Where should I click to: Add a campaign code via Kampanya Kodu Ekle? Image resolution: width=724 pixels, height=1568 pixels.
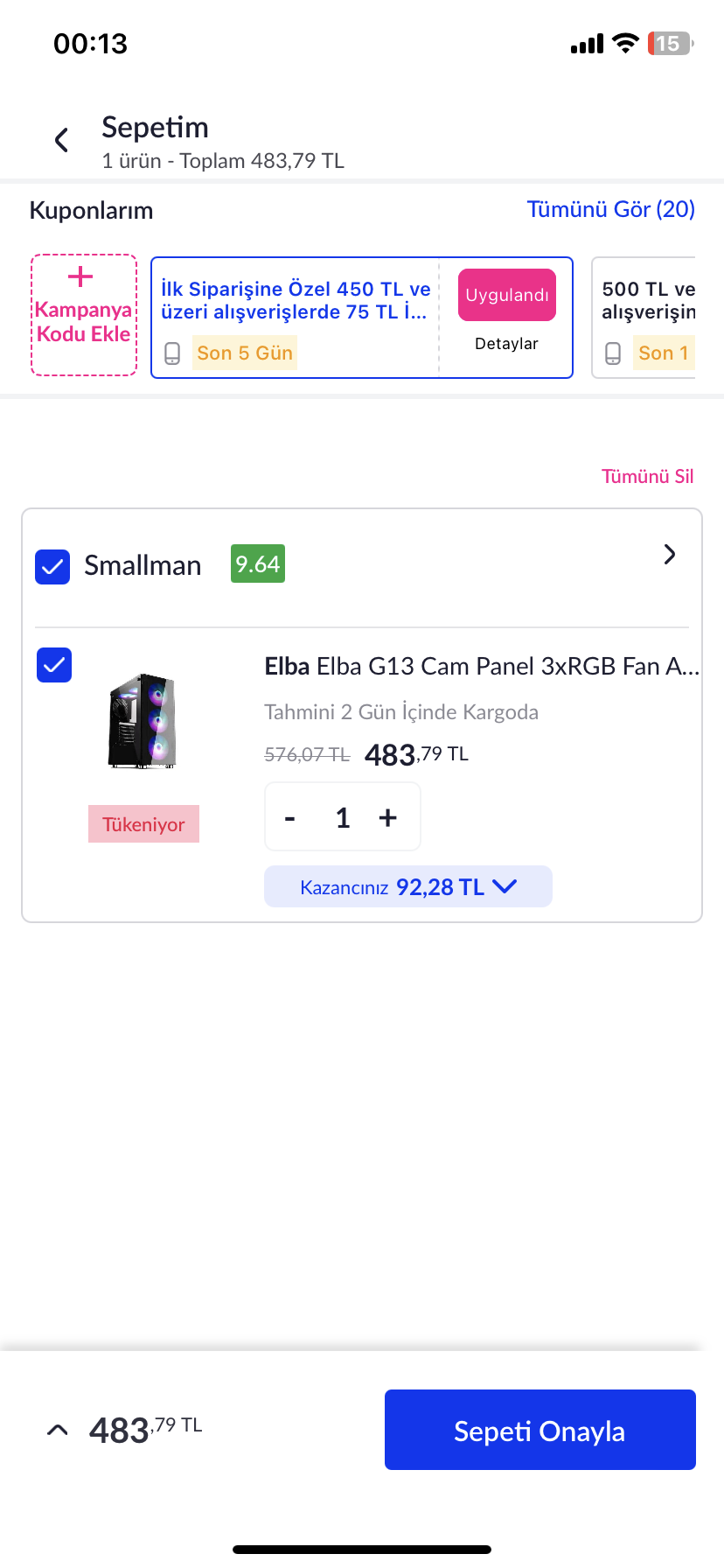pos(84,315)
